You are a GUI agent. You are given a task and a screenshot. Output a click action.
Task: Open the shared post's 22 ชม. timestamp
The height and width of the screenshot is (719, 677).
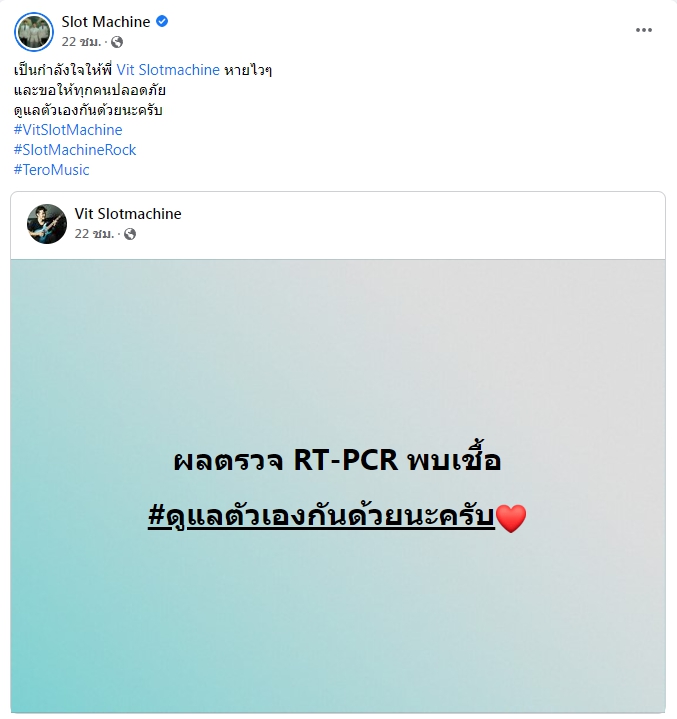[95, 234]
